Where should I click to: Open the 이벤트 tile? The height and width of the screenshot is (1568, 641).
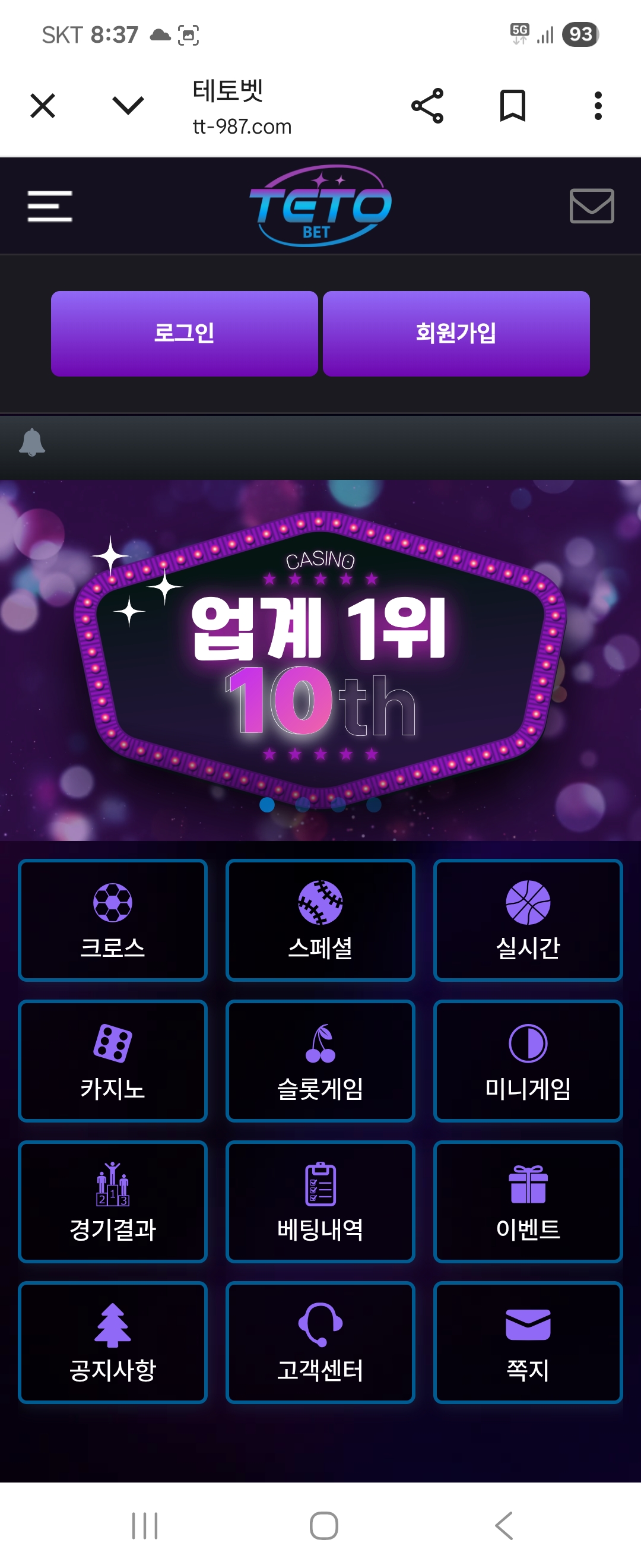pos(528,1201)
